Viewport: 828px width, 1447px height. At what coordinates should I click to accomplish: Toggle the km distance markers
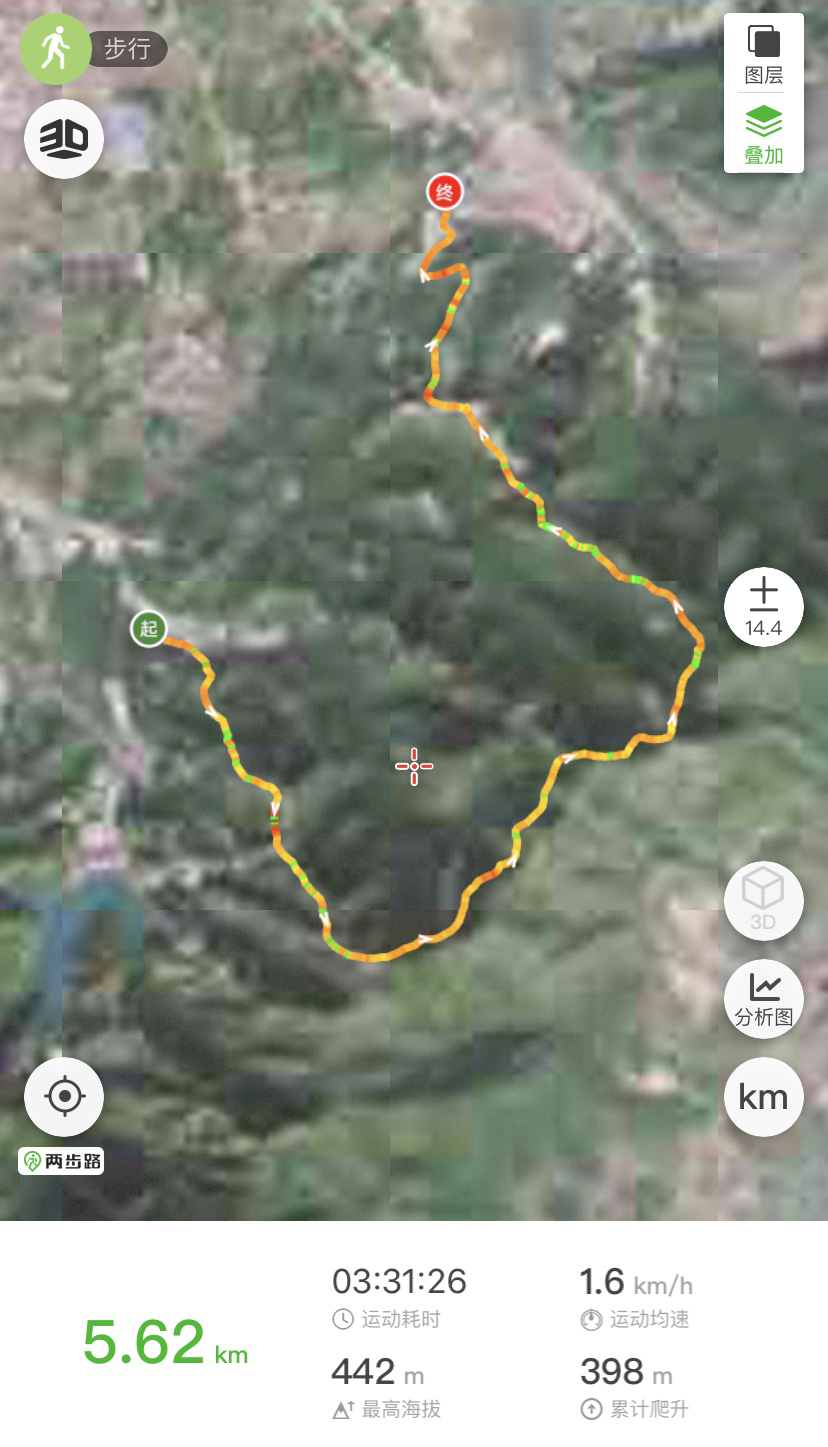[763, 1097]
